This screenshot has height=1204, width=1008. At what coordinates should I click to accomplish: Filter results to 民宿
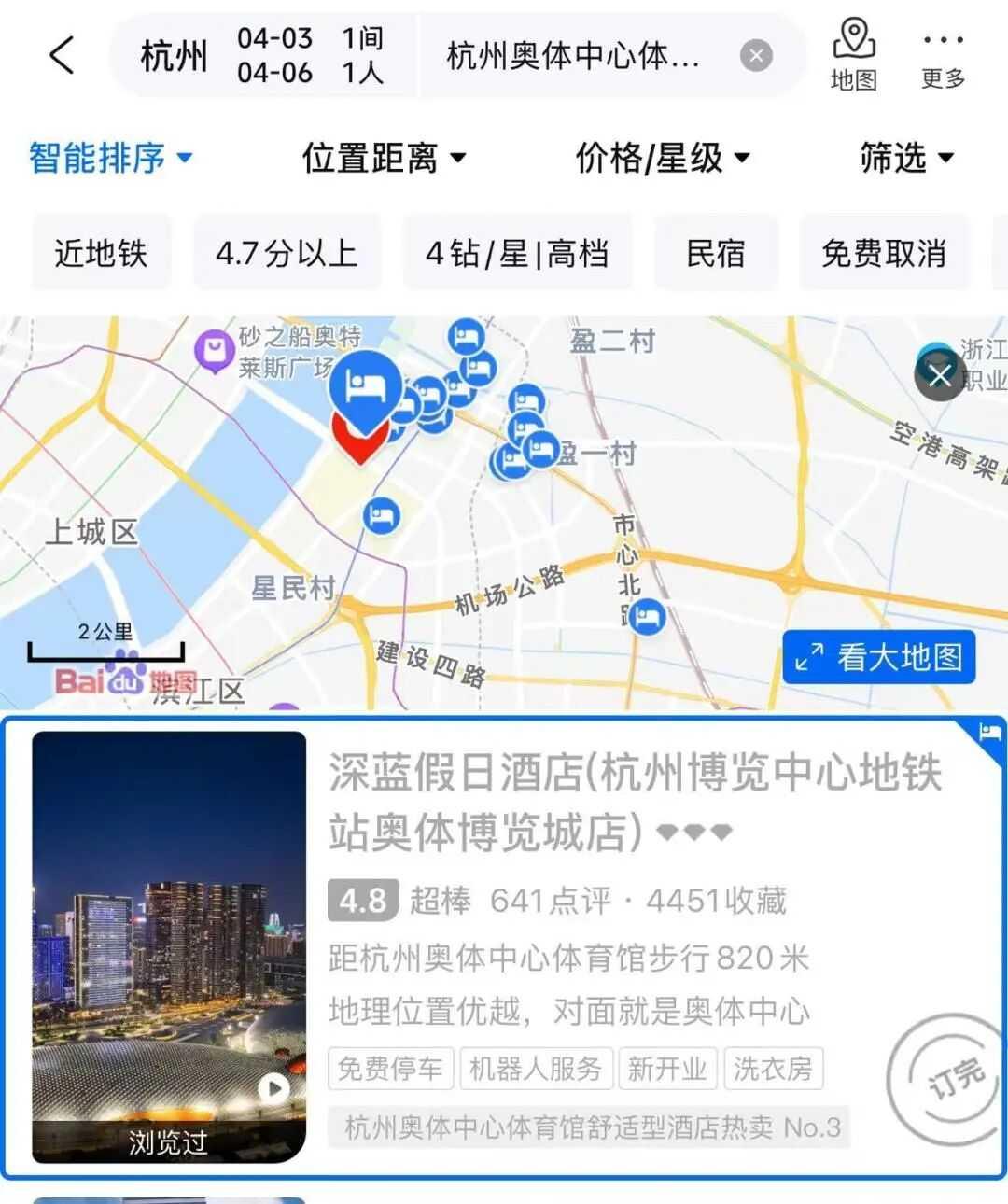pyautogui.click(x=716, y=253)
